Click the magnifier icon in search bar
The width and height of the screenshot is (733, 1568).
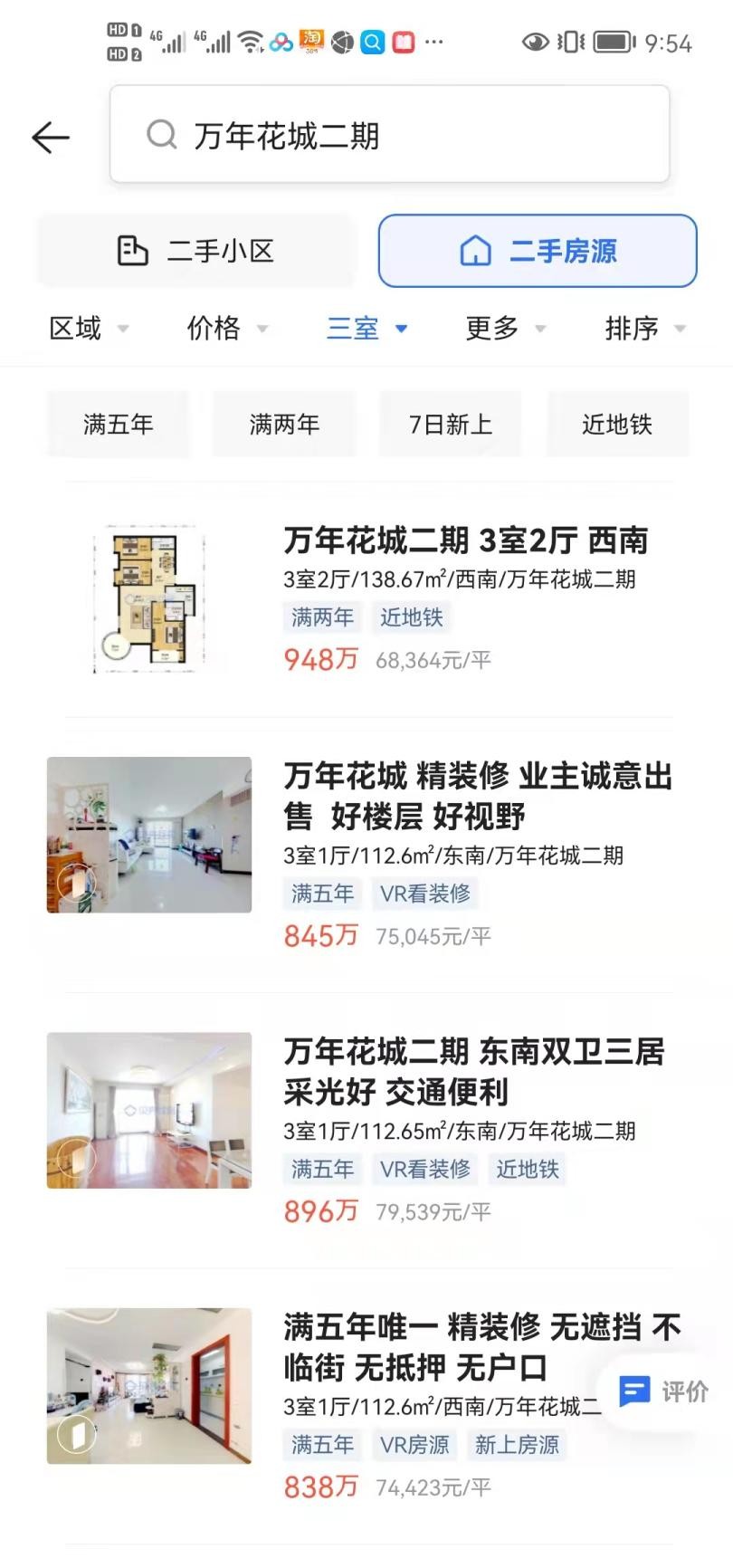pos(161,134)
